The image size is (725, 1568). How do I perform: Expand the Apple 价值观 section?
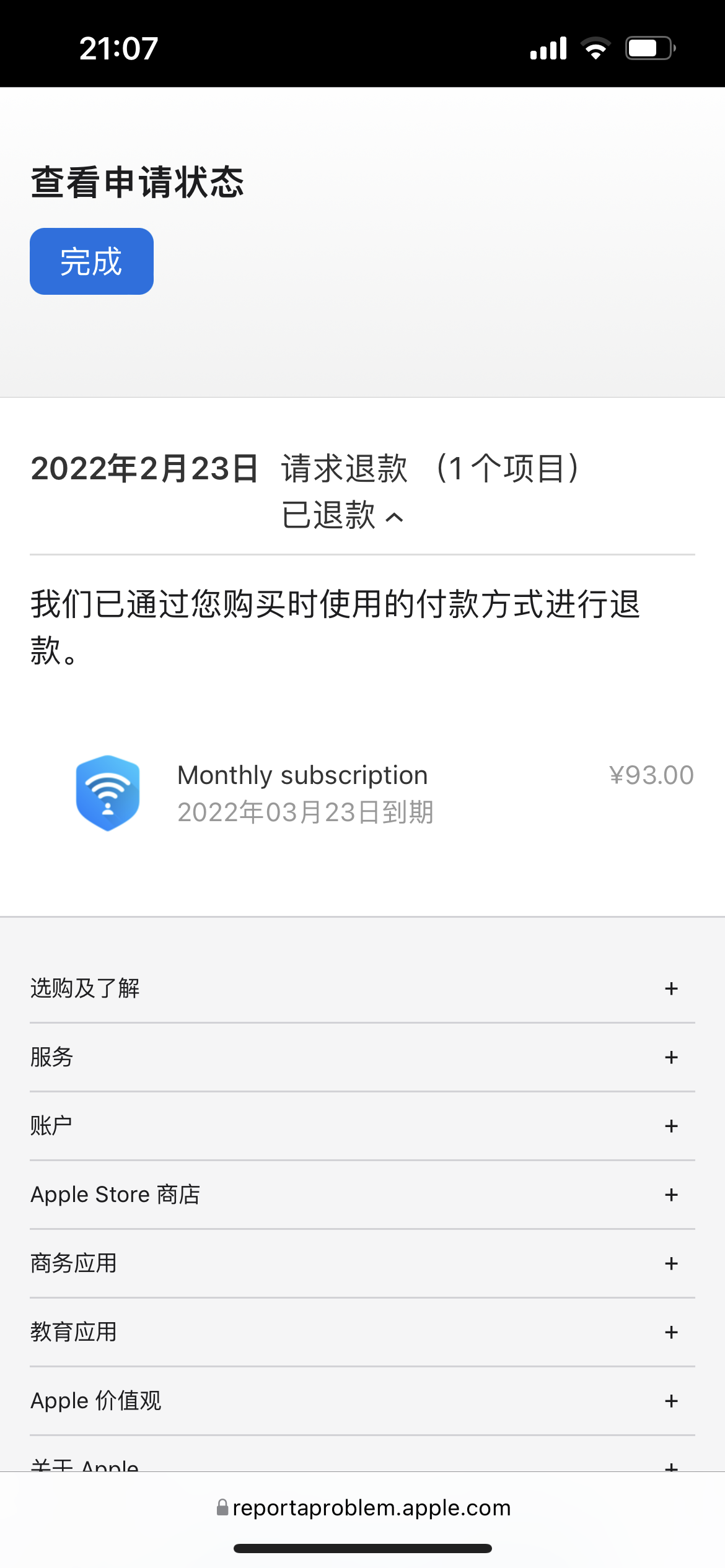click(x=671, y=1401)
